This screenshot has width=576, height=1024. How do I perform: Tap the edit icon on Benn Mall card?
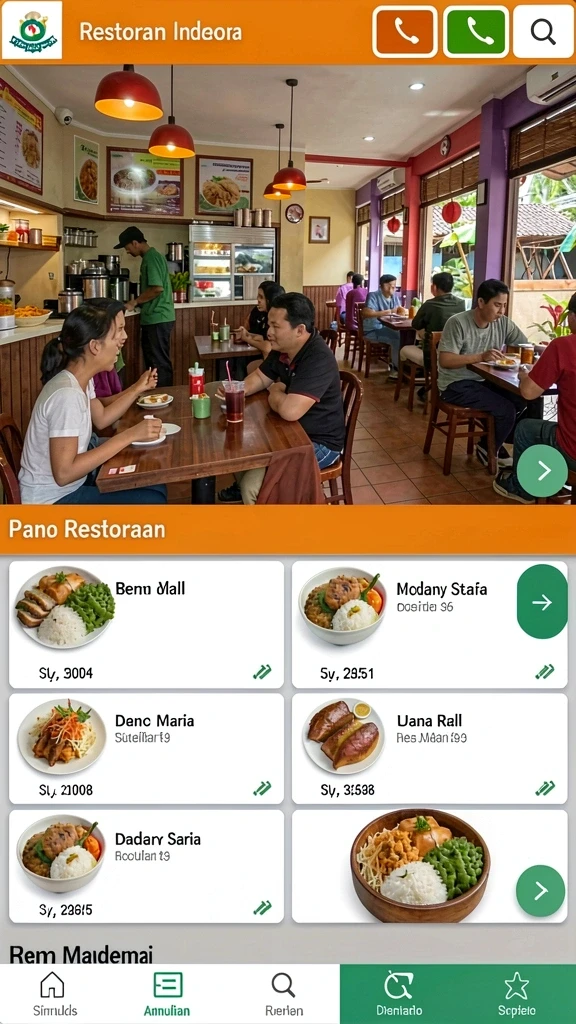click(x=263, y=672)
